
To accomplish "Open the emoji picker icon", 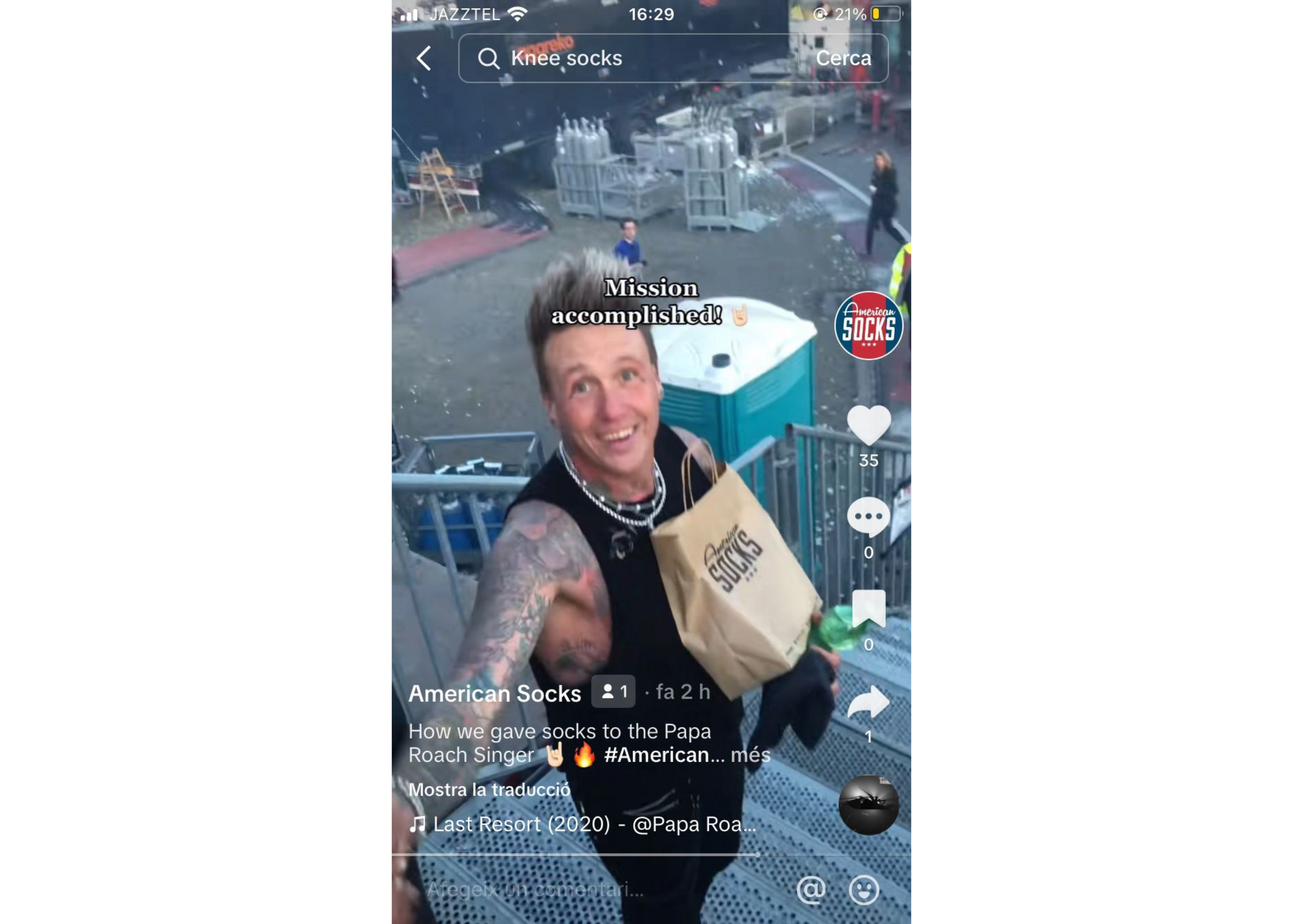I will tap(863, 889).
